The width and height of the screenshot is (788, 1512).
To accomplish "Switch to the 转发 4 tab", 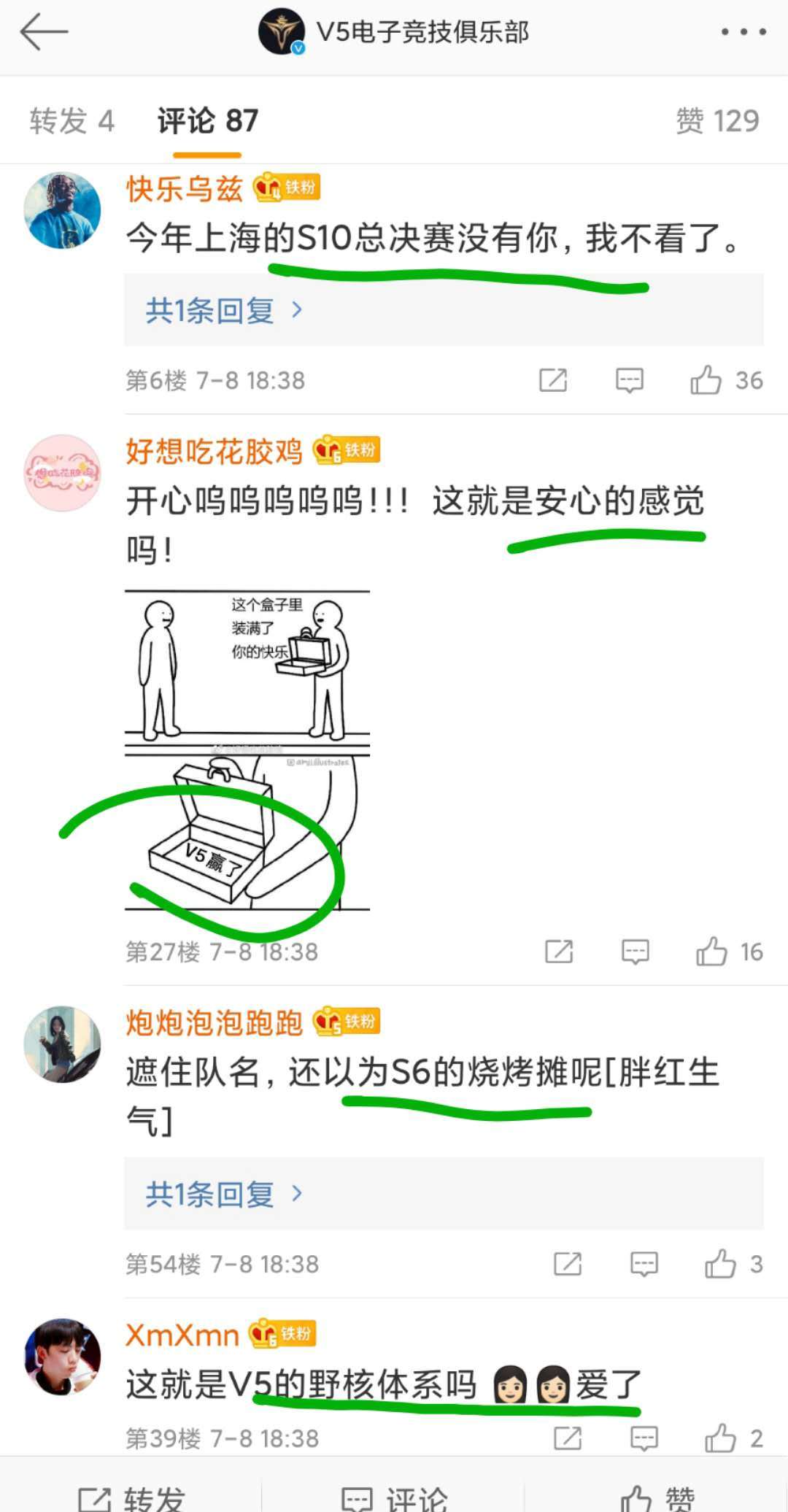I will 72,121.
